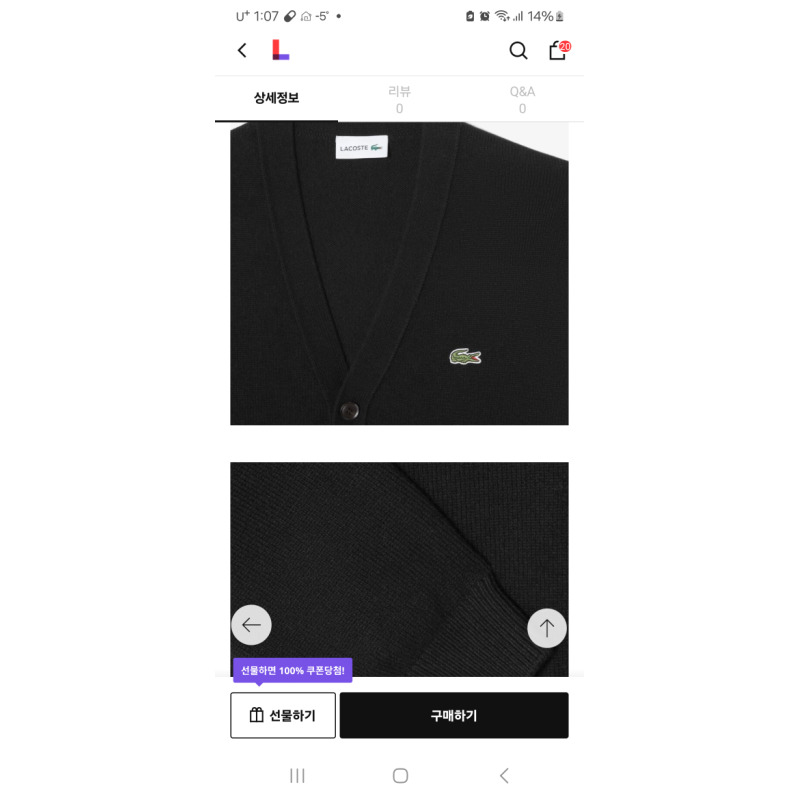Tap the 구매하기 purchase button
Screen dimensions: 800x800
click(x=454, y=715)
